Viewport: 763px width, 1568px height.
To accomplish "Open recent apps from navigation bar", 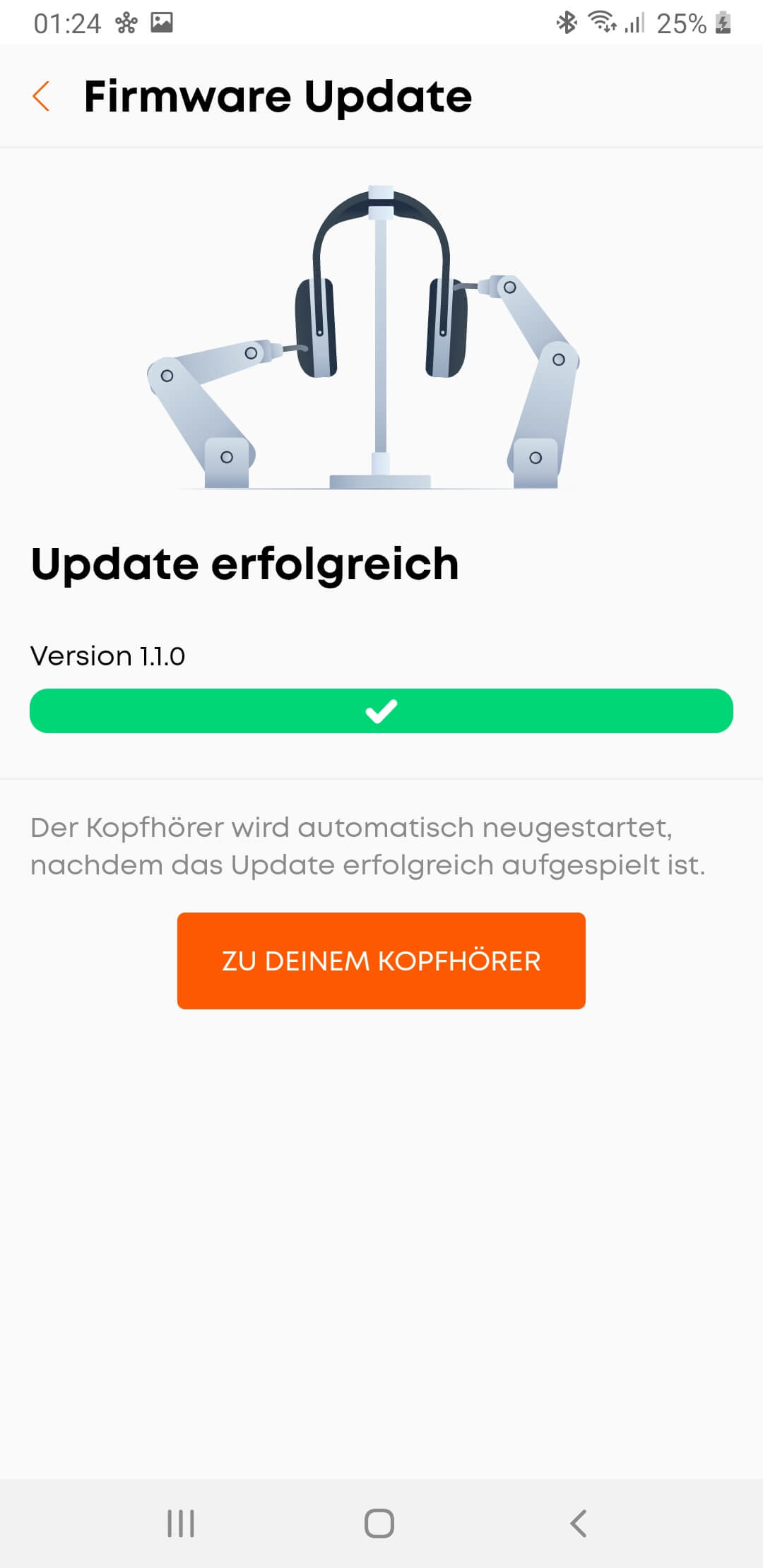I will 181,1524.
